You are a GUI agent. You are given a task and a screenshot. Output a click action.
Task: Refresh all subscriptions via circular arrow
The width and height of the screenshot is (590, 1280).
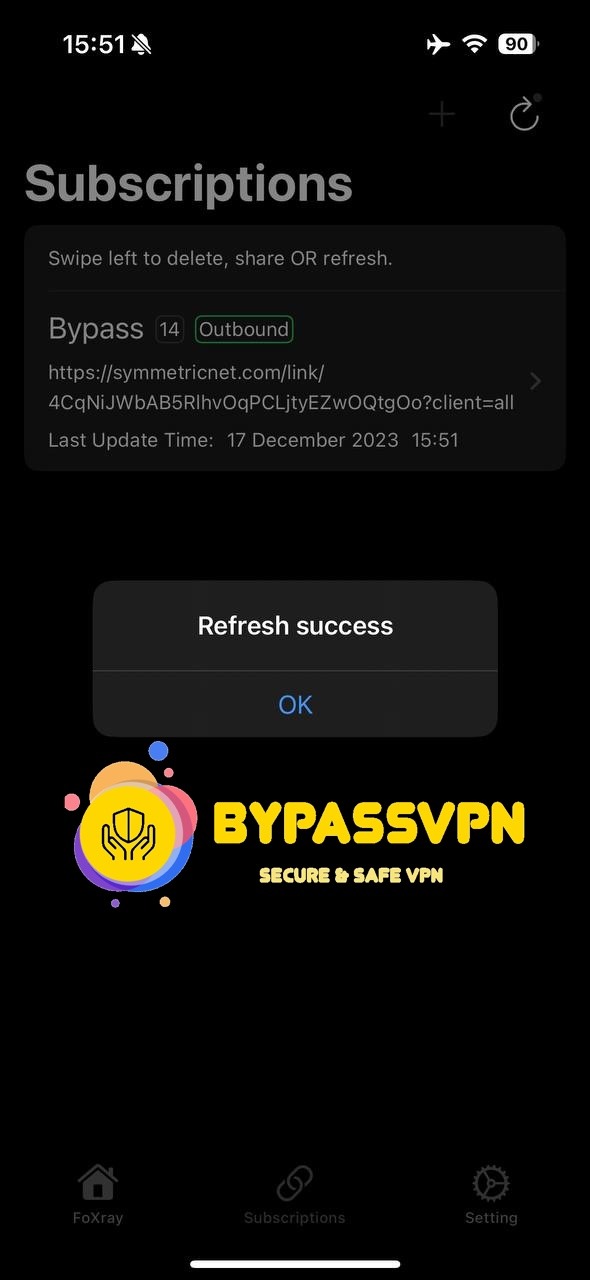tap(524, 114)
